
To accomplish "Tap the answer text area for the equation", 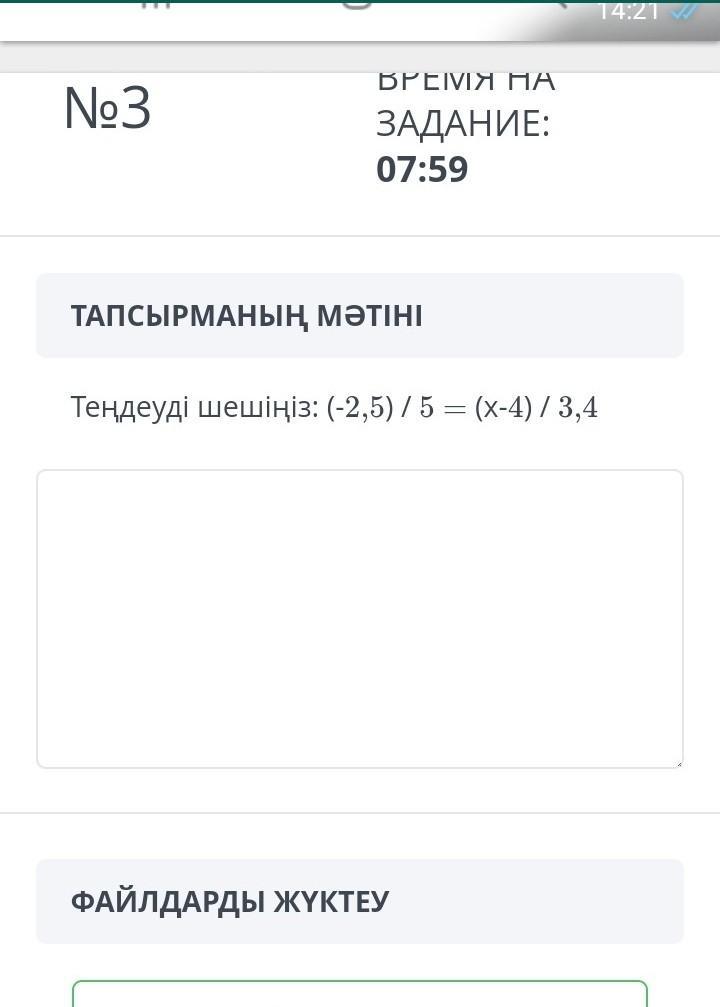I will pyautogui.click(x=360, y=618).
